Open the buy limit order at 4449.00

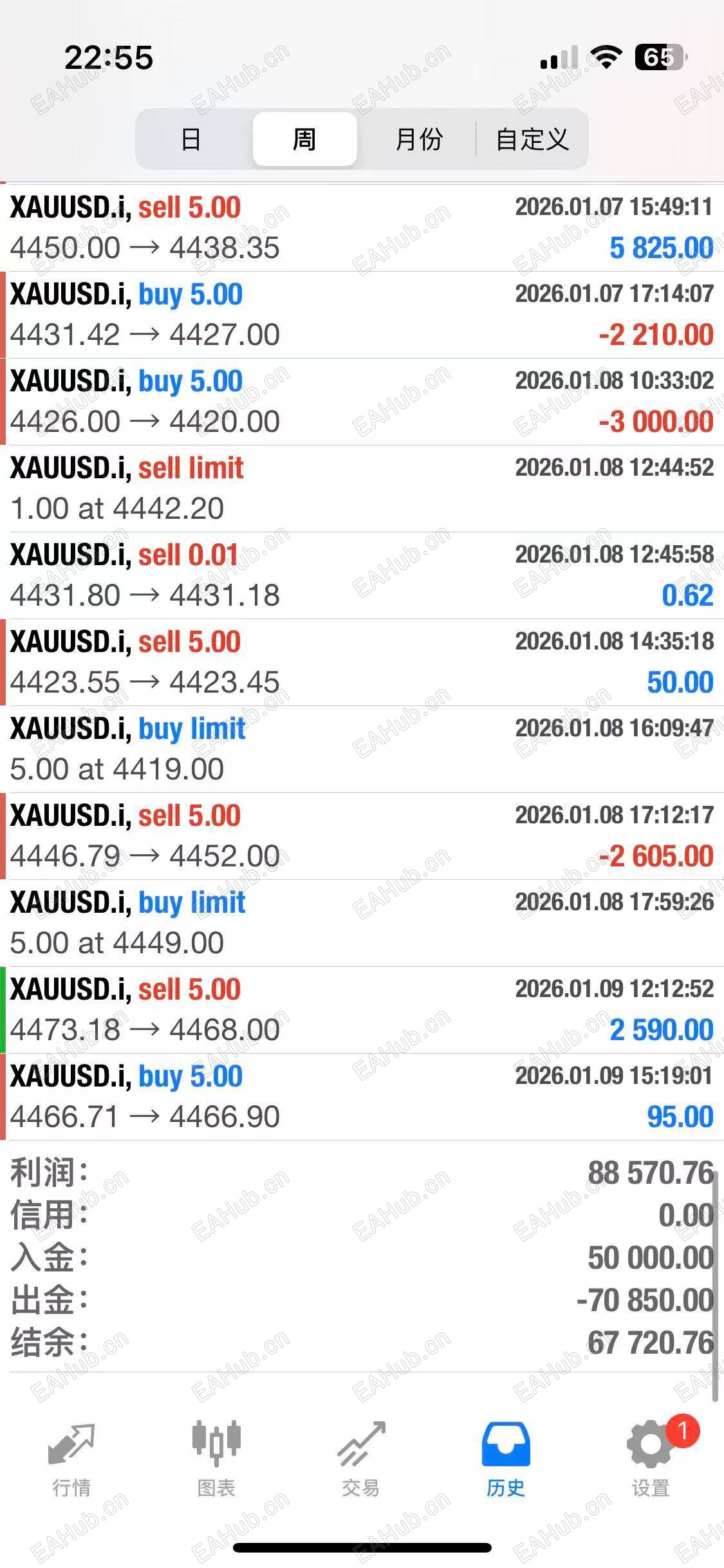point(362,923)
